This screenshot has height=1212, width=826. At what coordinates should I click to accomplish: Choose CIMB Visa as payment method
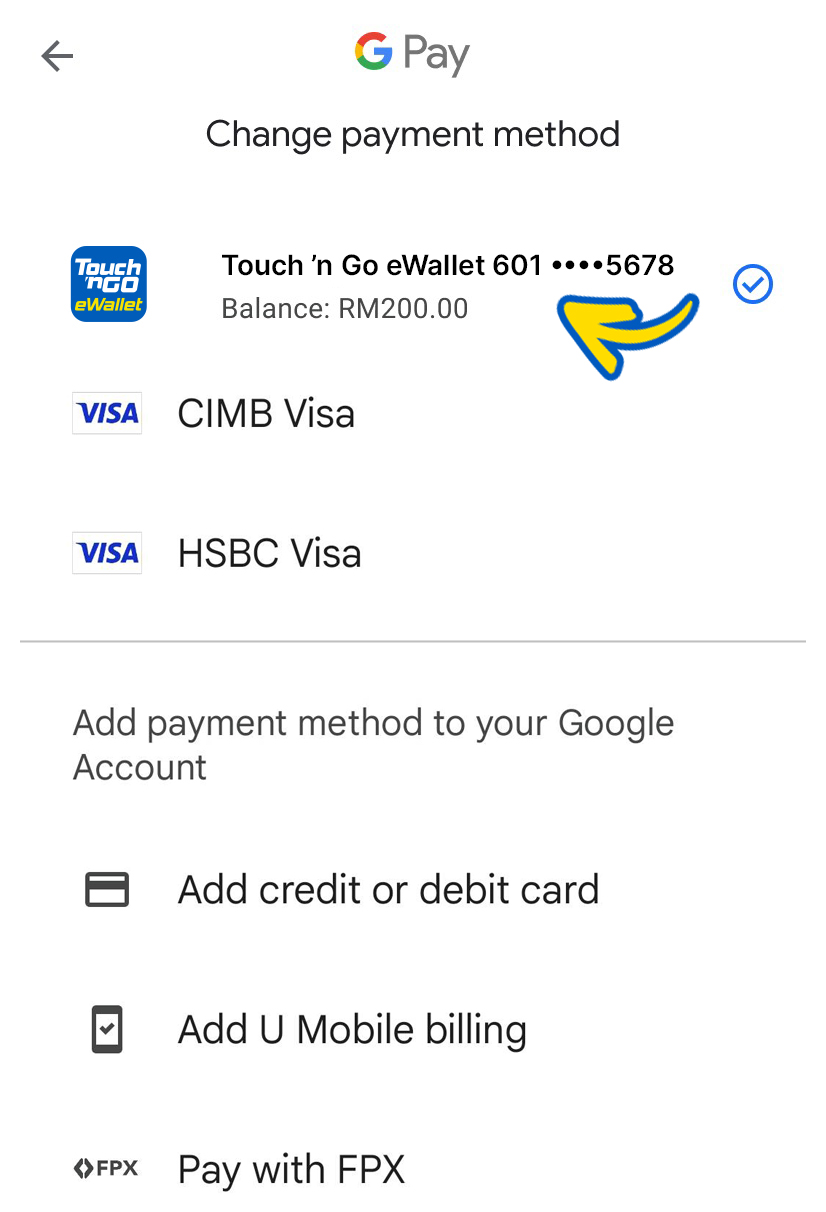[x=266, y=413]
